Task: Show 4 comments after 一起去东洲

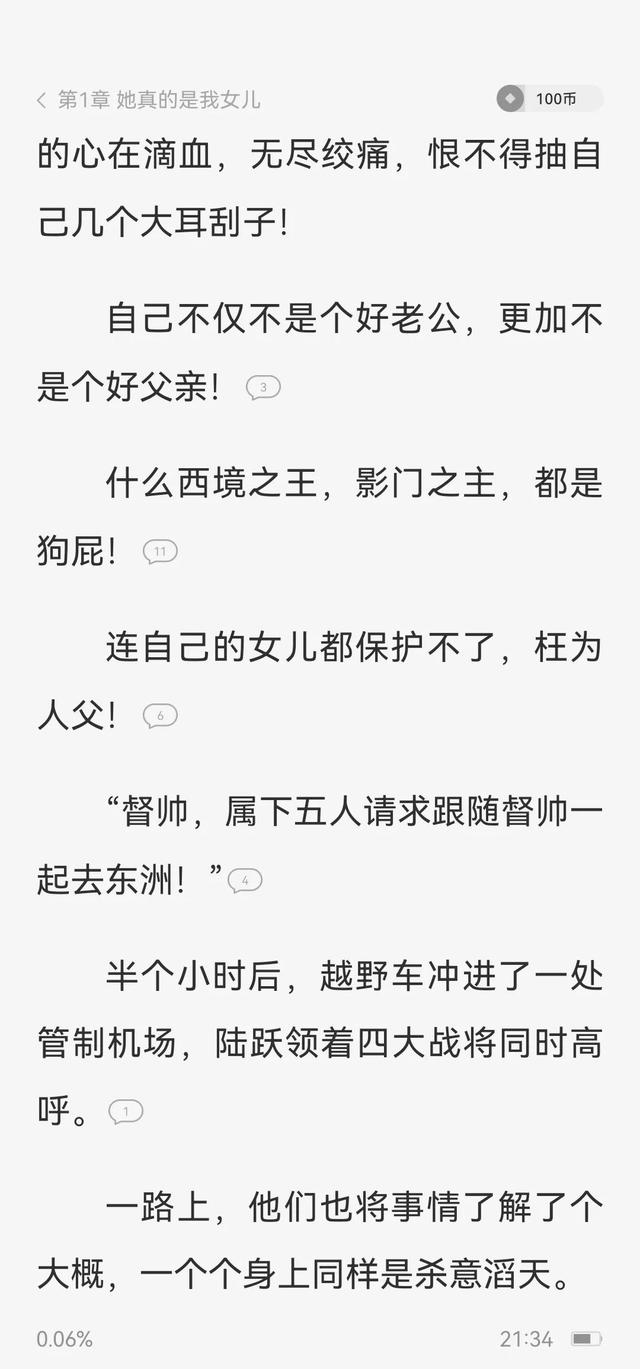Action: click(245, 881)
